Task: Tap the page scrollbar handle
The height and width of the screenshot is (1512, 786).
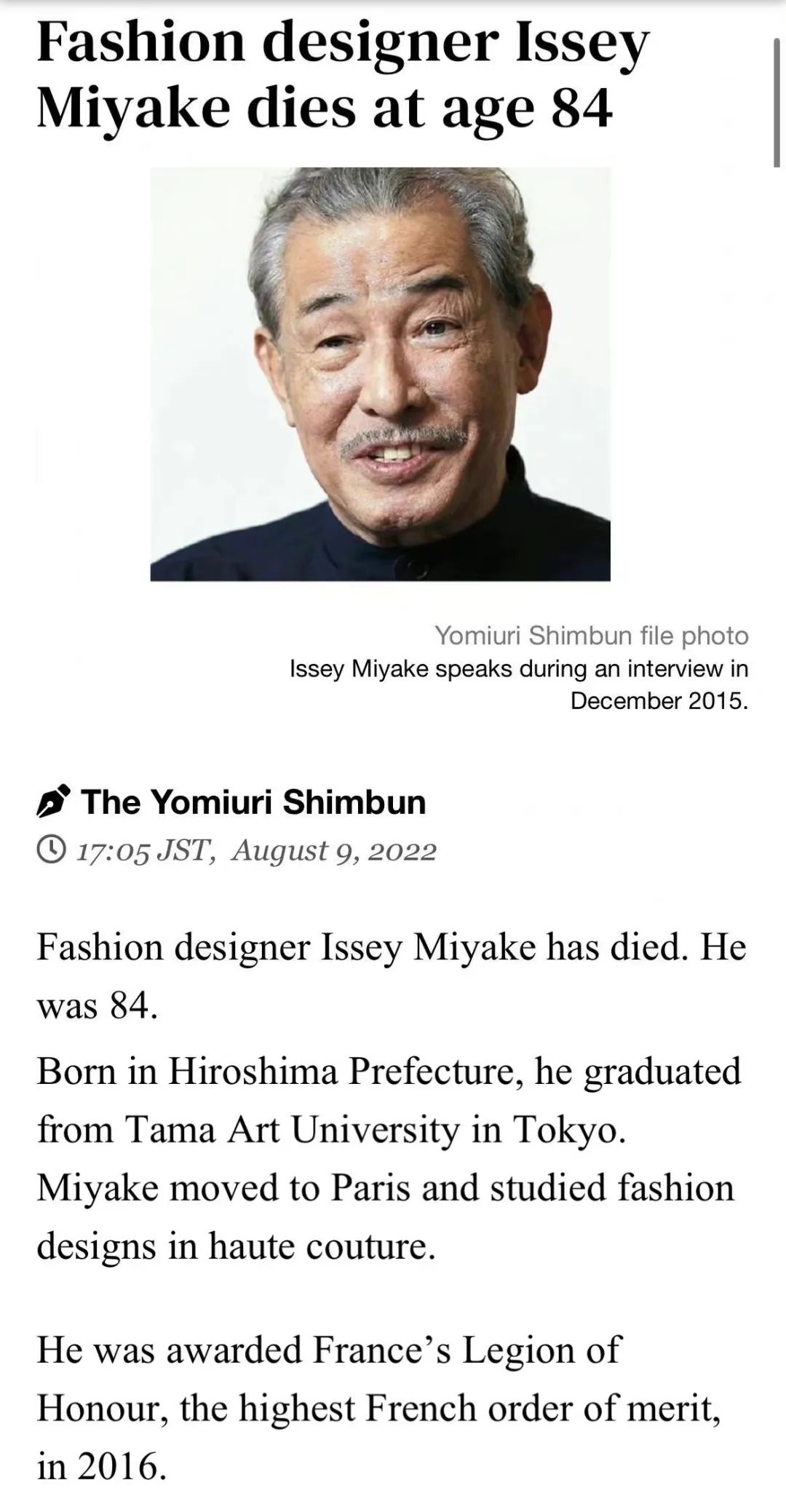Action: click(x=777, y=100)
